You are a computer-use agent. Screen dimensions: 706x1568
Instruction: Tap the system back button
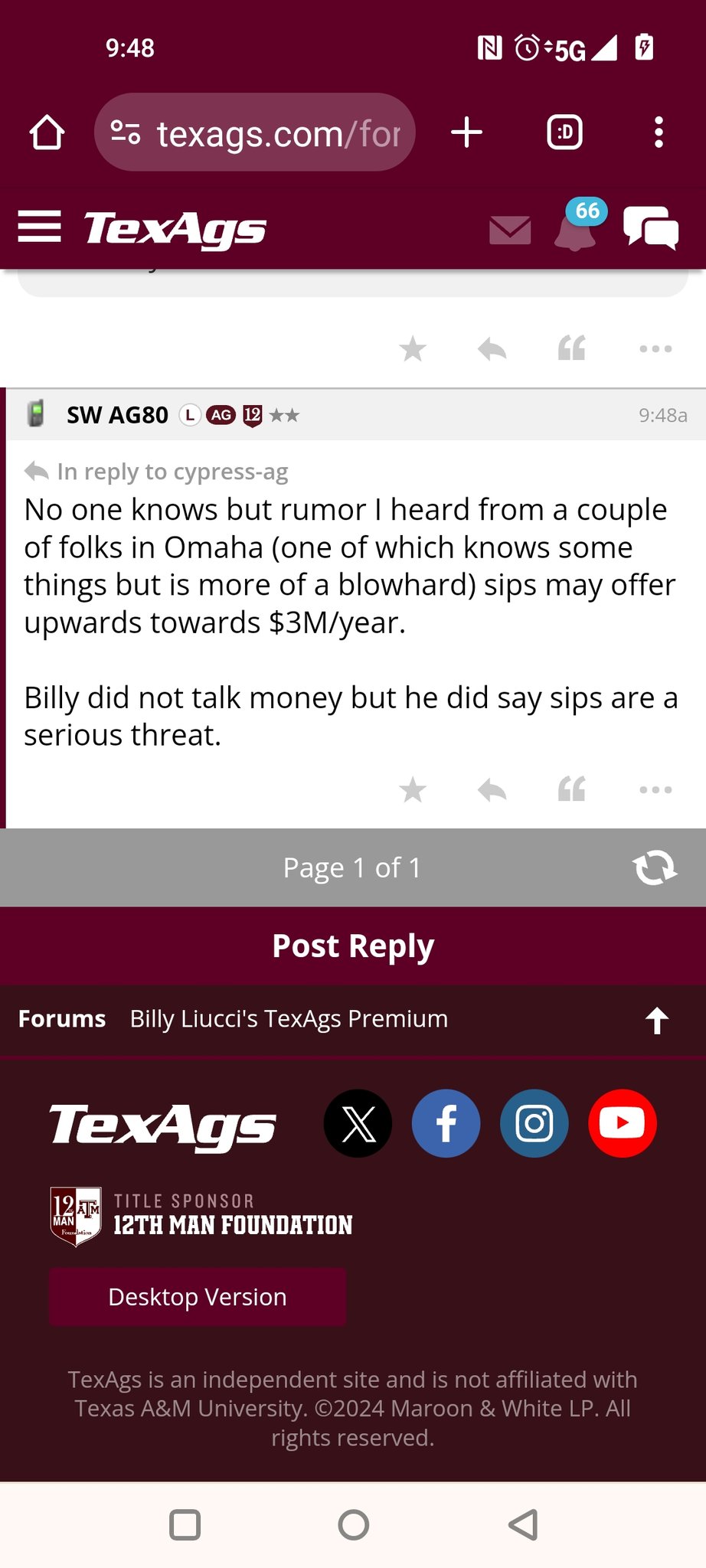523,1524
